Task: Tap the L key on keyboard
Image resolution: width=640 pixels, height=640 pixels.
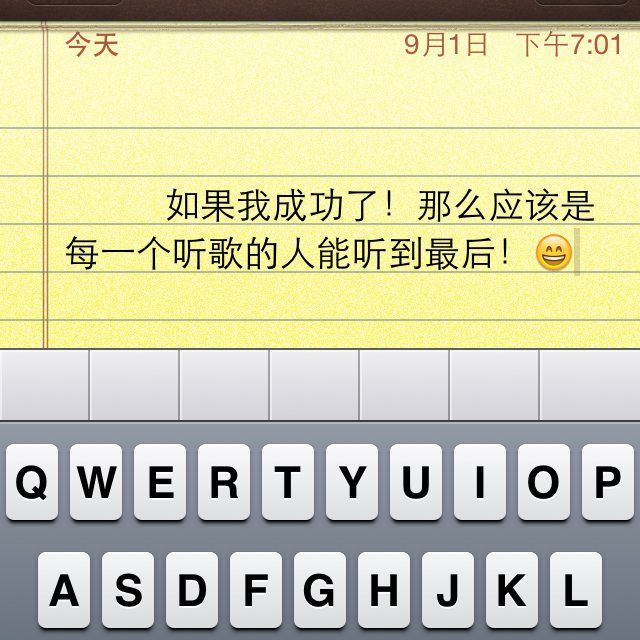Action: pos(575,592)
